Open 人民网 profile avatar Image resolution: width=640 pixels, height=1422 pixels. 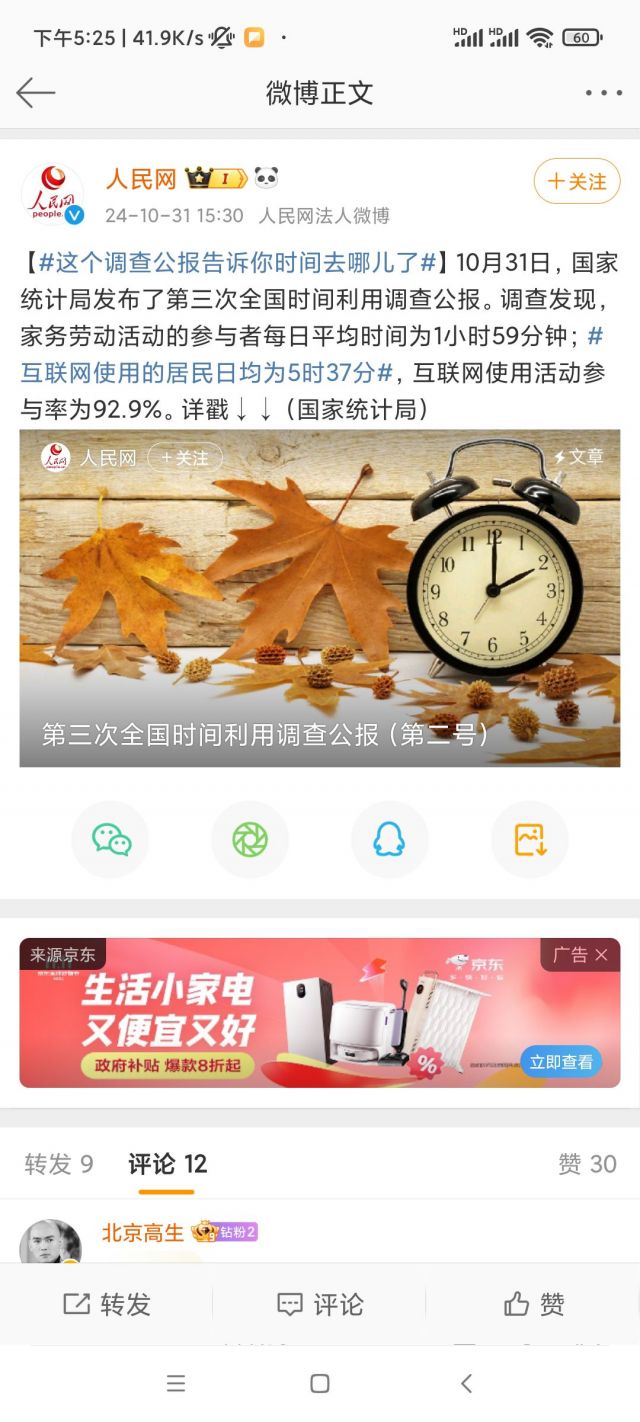tap(52, 194)
